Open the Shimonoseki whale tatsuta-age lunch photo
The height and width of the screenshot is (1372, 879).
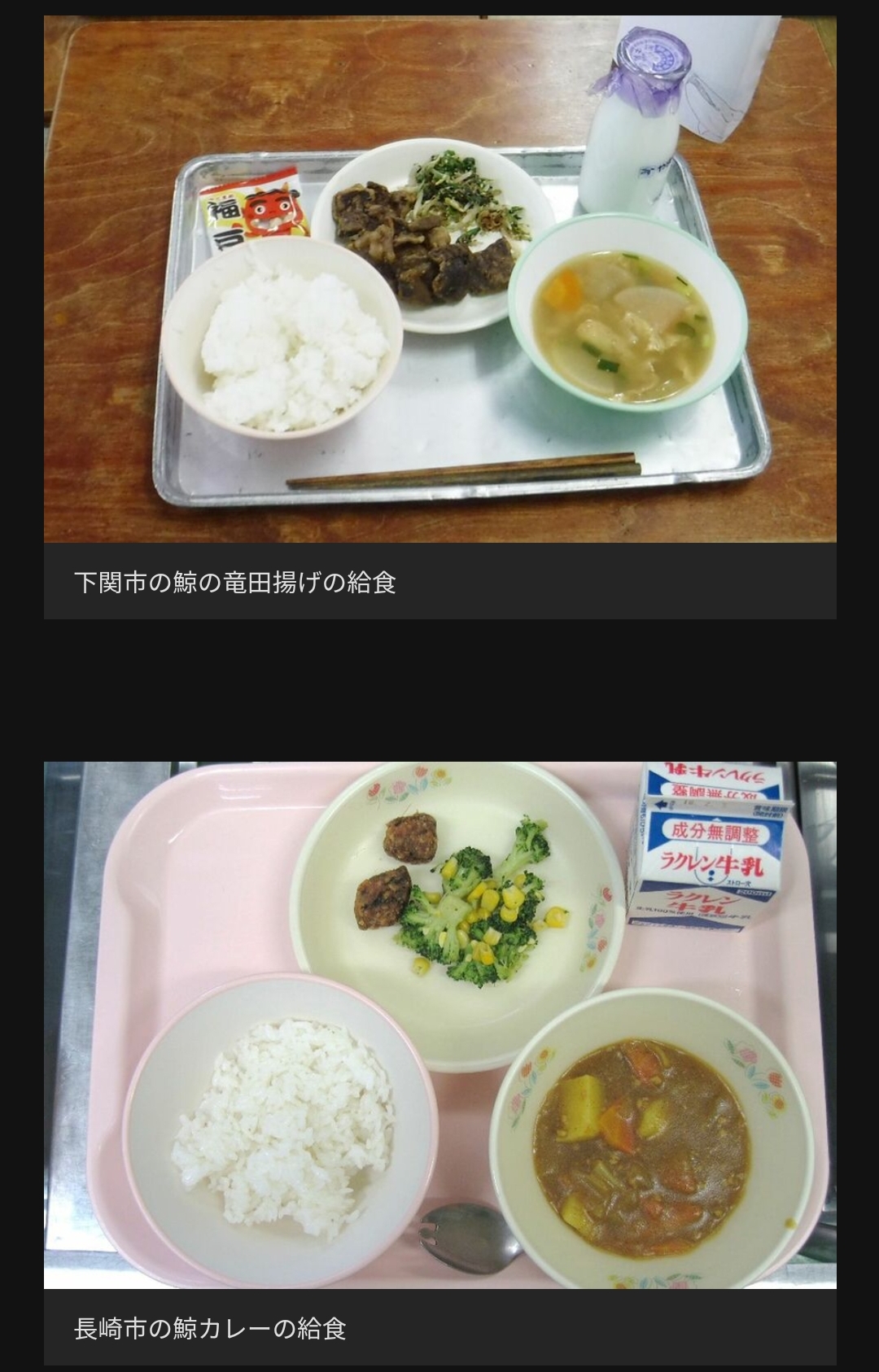pyautogui.click(x=439, y=279)
